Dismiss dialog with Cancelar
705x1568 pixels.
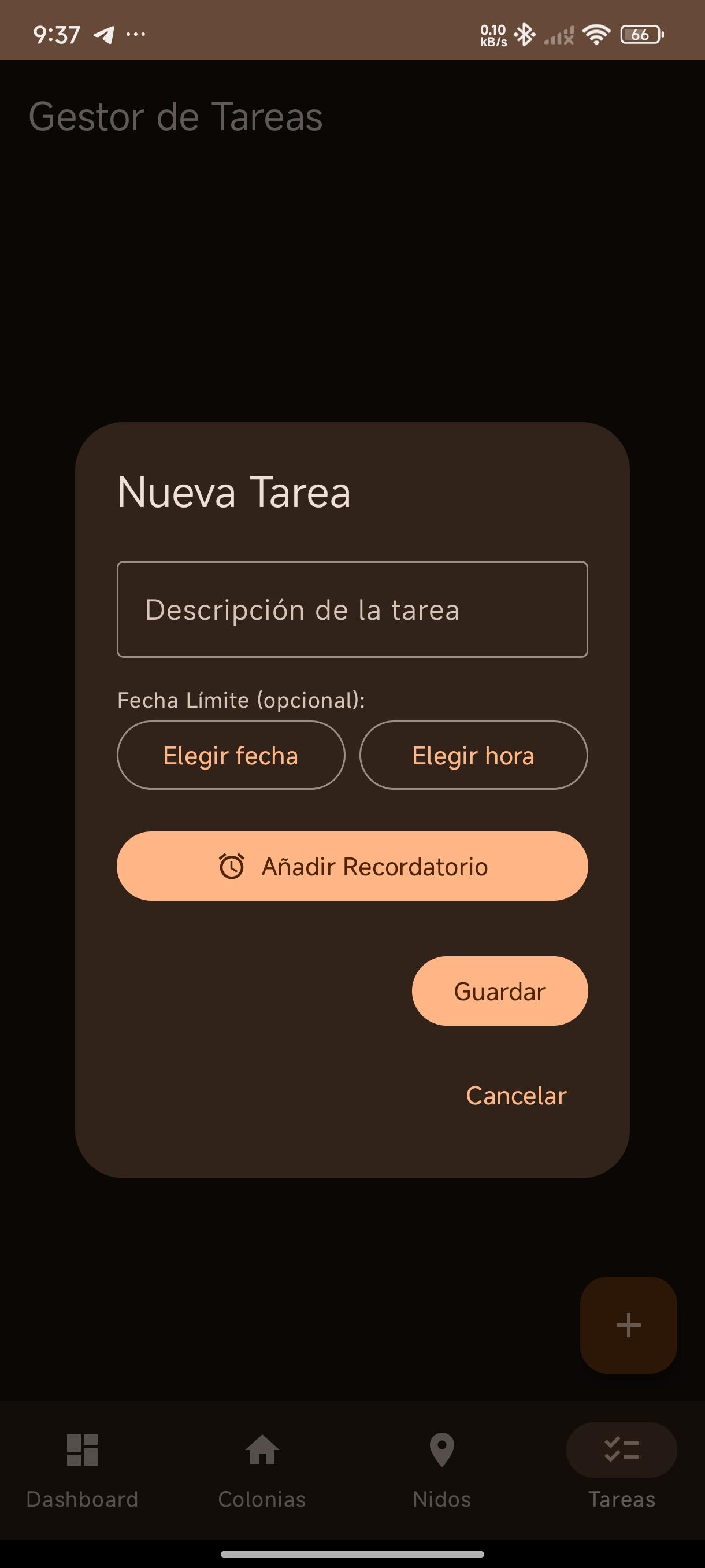516,1096
